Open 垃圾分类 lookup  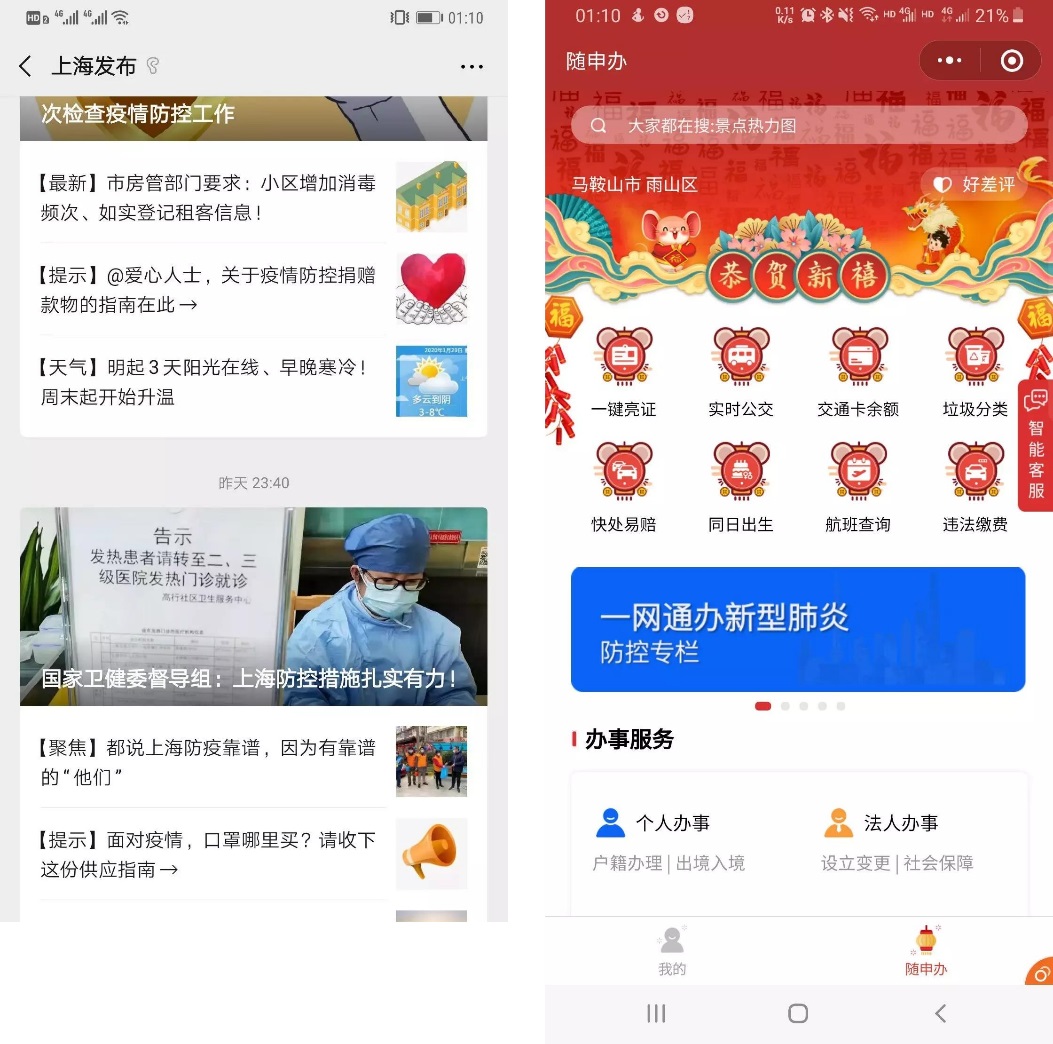point(974,372)
